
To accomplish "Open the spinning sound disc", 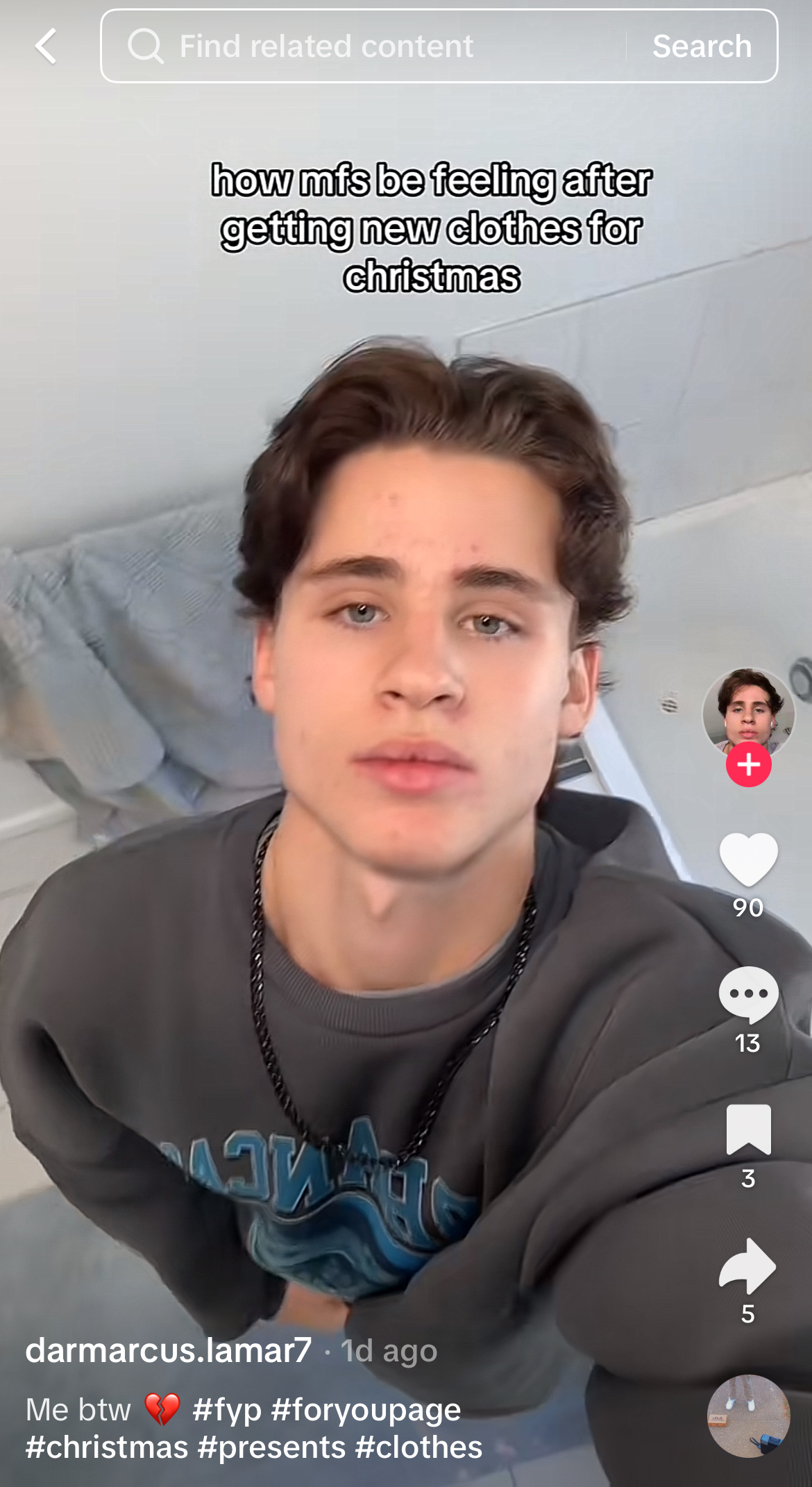I will (x=748, y=1416).
